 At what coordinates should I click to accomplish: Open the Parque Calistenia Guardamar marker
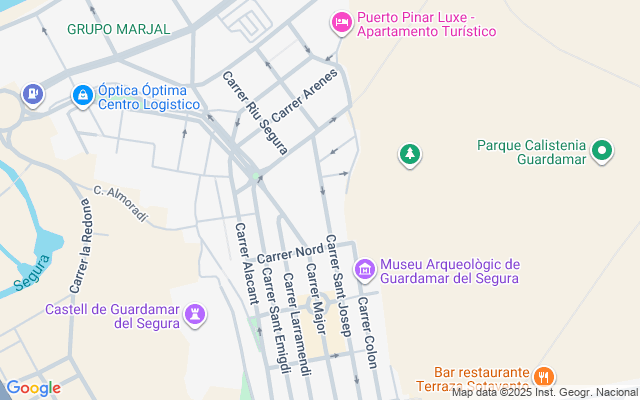[601, 151]
